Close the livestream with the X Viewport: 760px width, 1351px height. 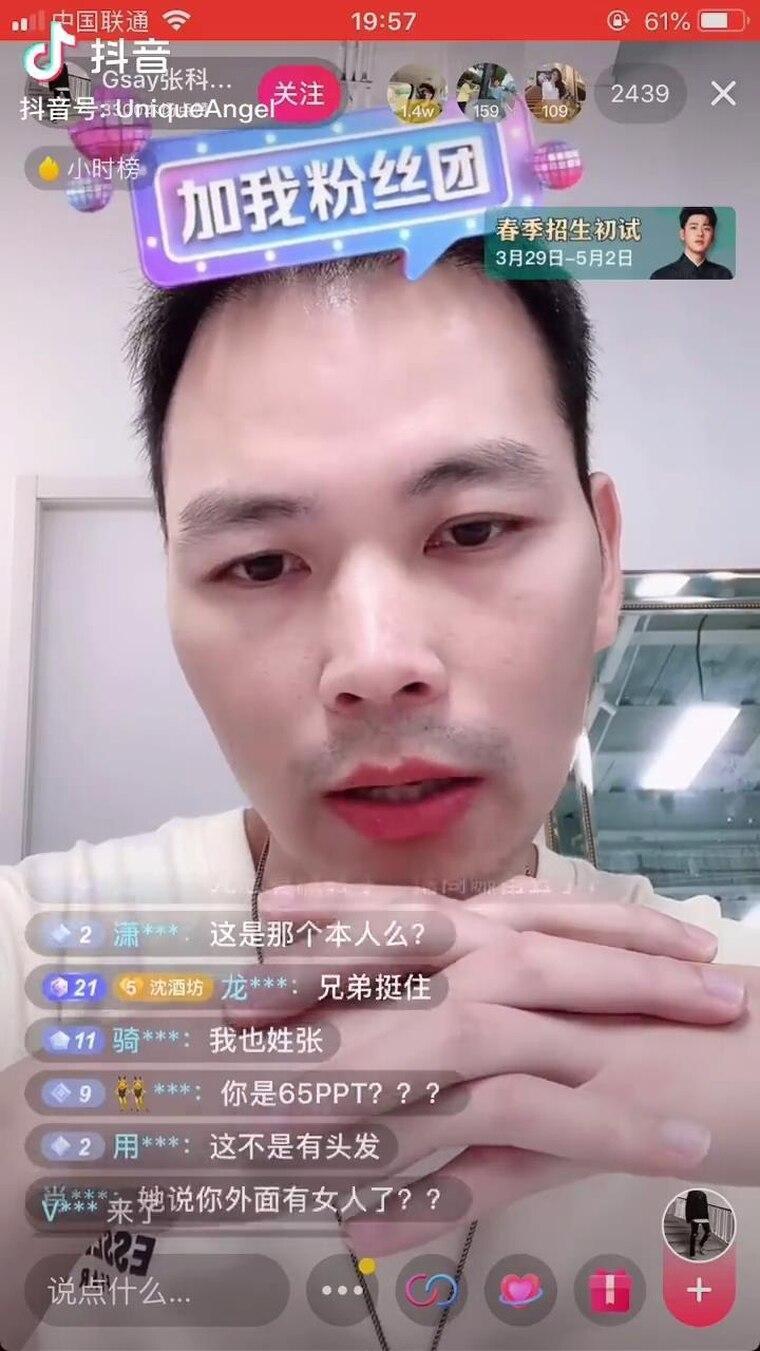click(723, 94)
